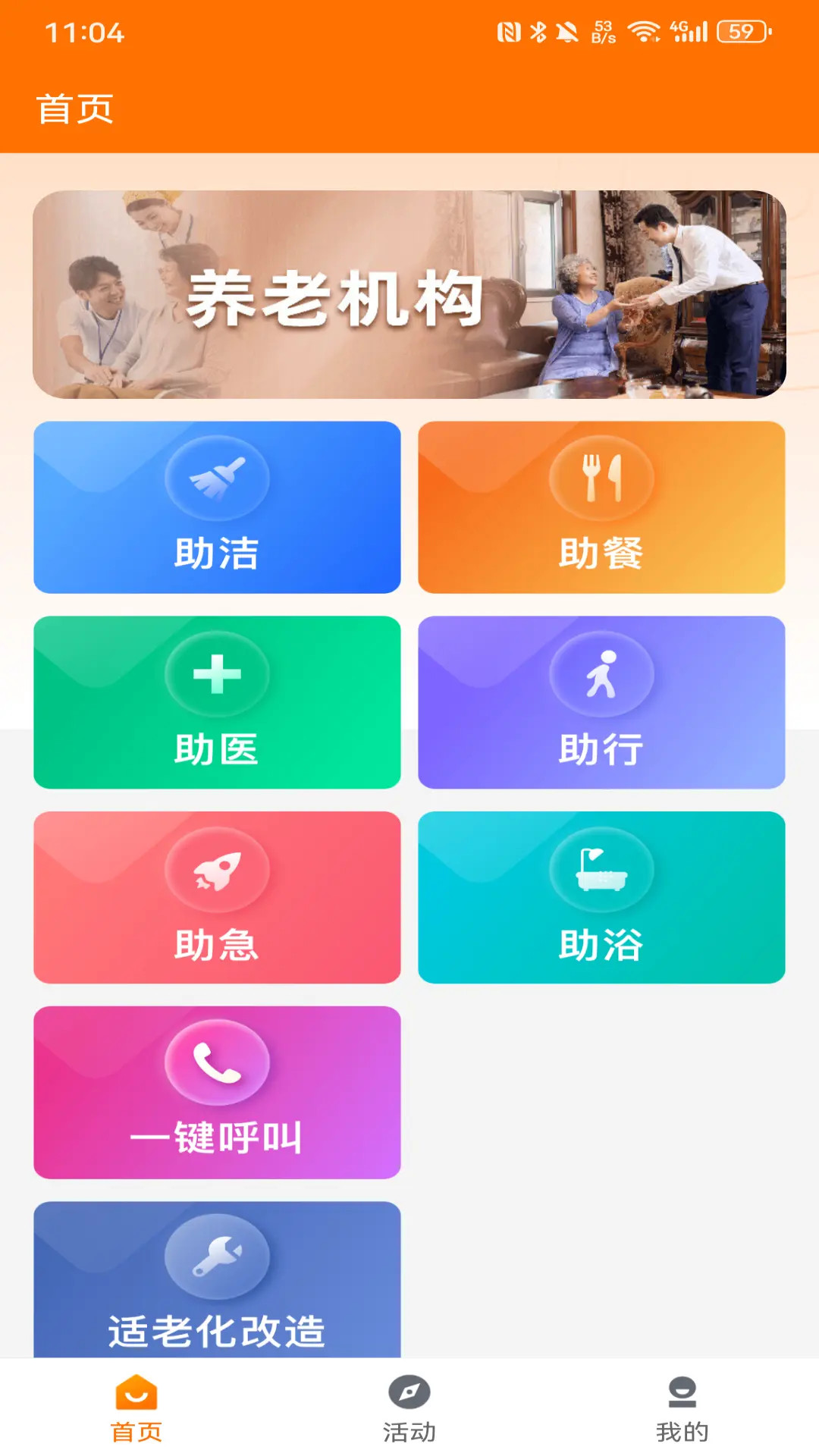Open the 适老化改造 renovation card
Screen dimensions: 819x1456
(216, 1282)
